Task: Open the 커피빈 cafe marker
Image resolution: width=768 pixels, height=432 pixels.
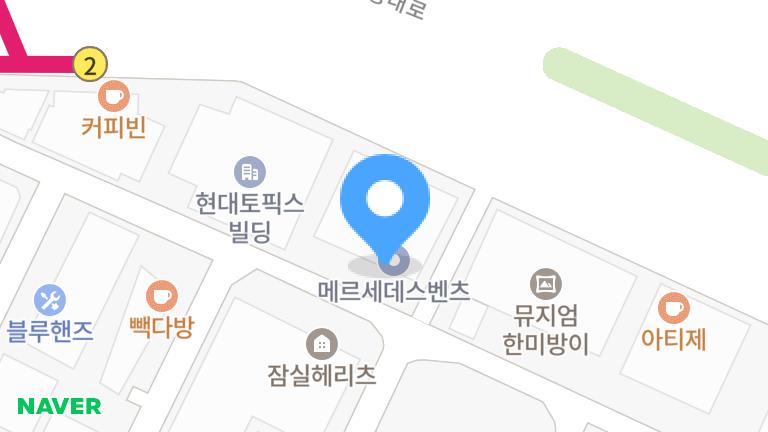Action: click(114, 97)
